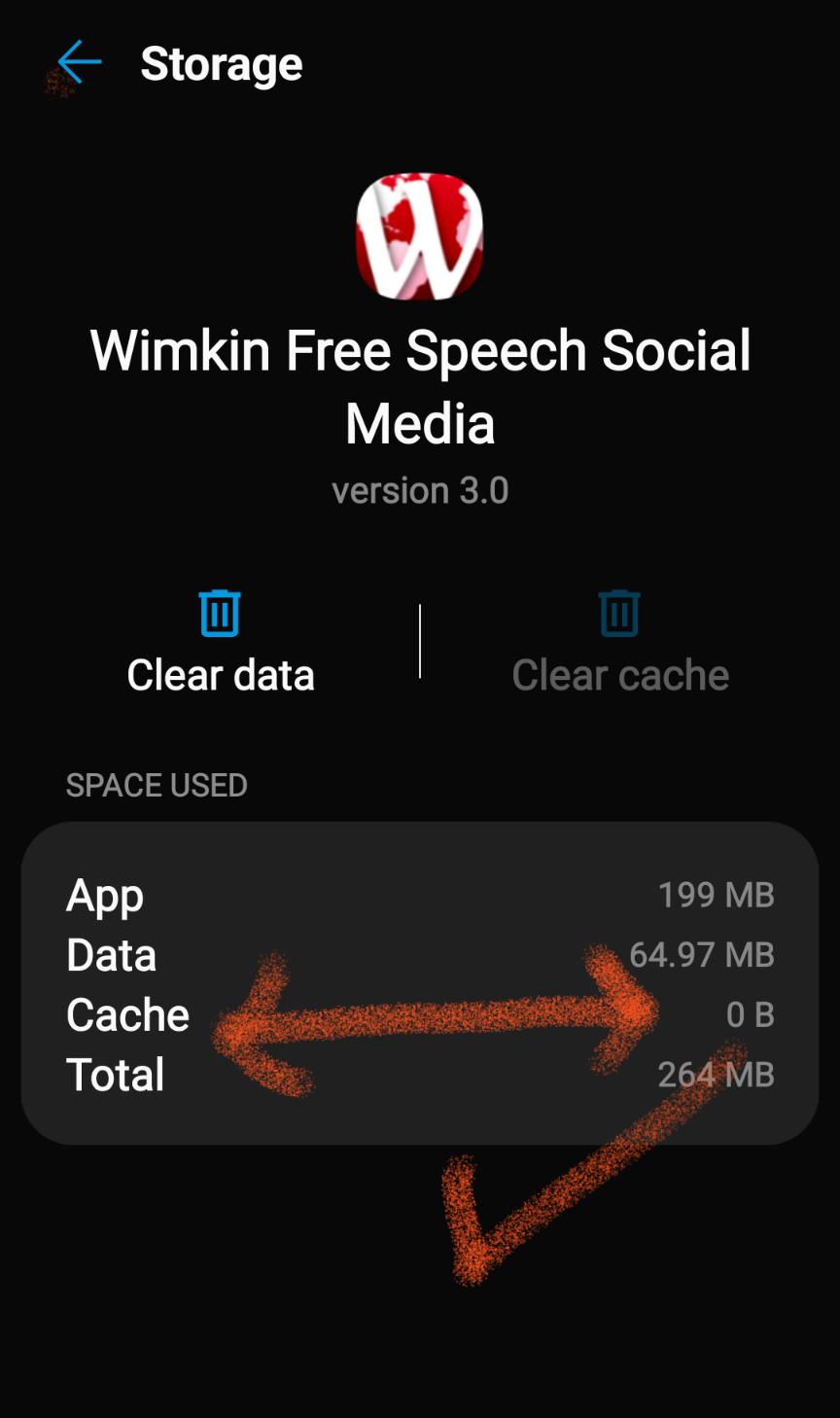The height and width of the screenshot is (1418, 840).
Task: Tap the Clear cache button
Action: click(620, 642)
